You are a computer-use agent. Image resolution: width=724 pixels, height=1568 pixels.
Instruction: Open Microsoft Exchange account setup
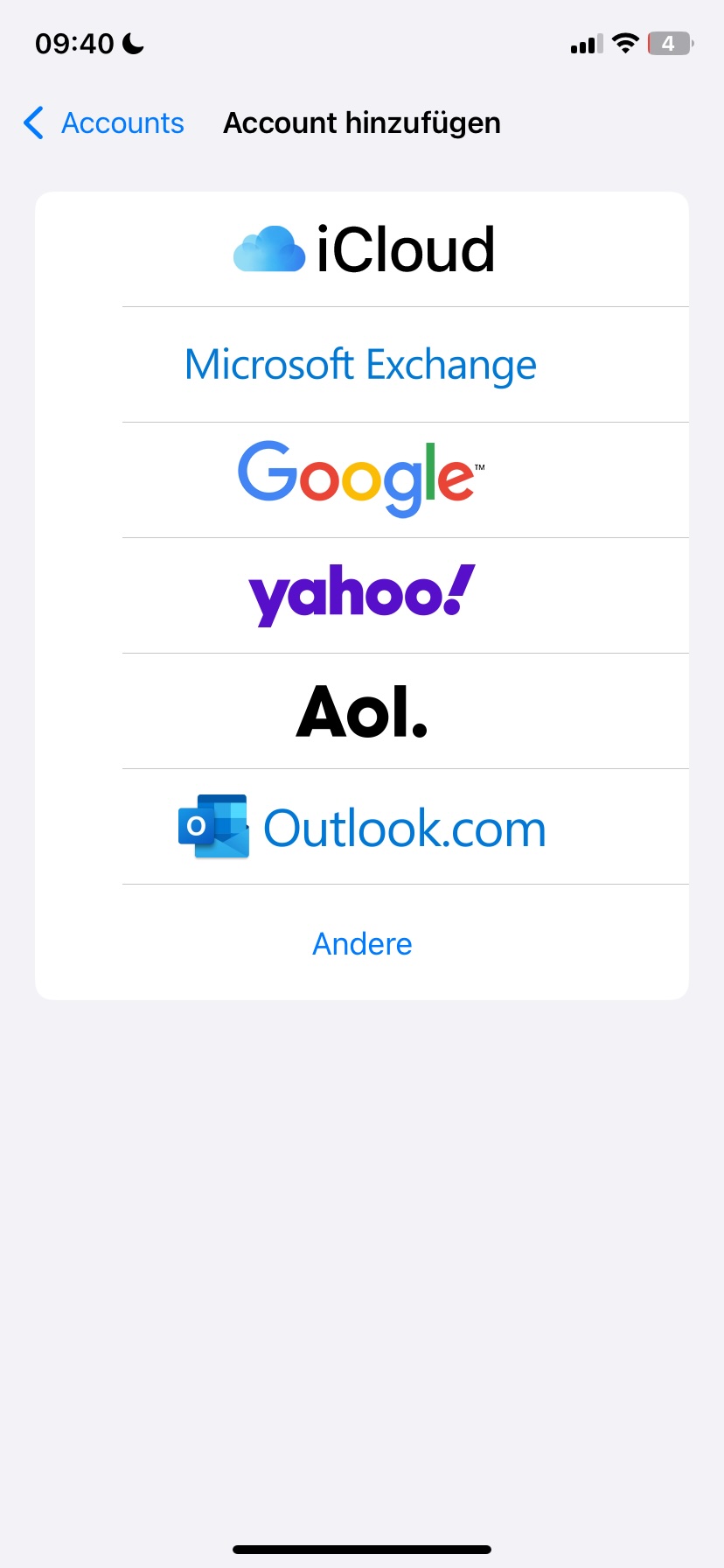[361, 364]
